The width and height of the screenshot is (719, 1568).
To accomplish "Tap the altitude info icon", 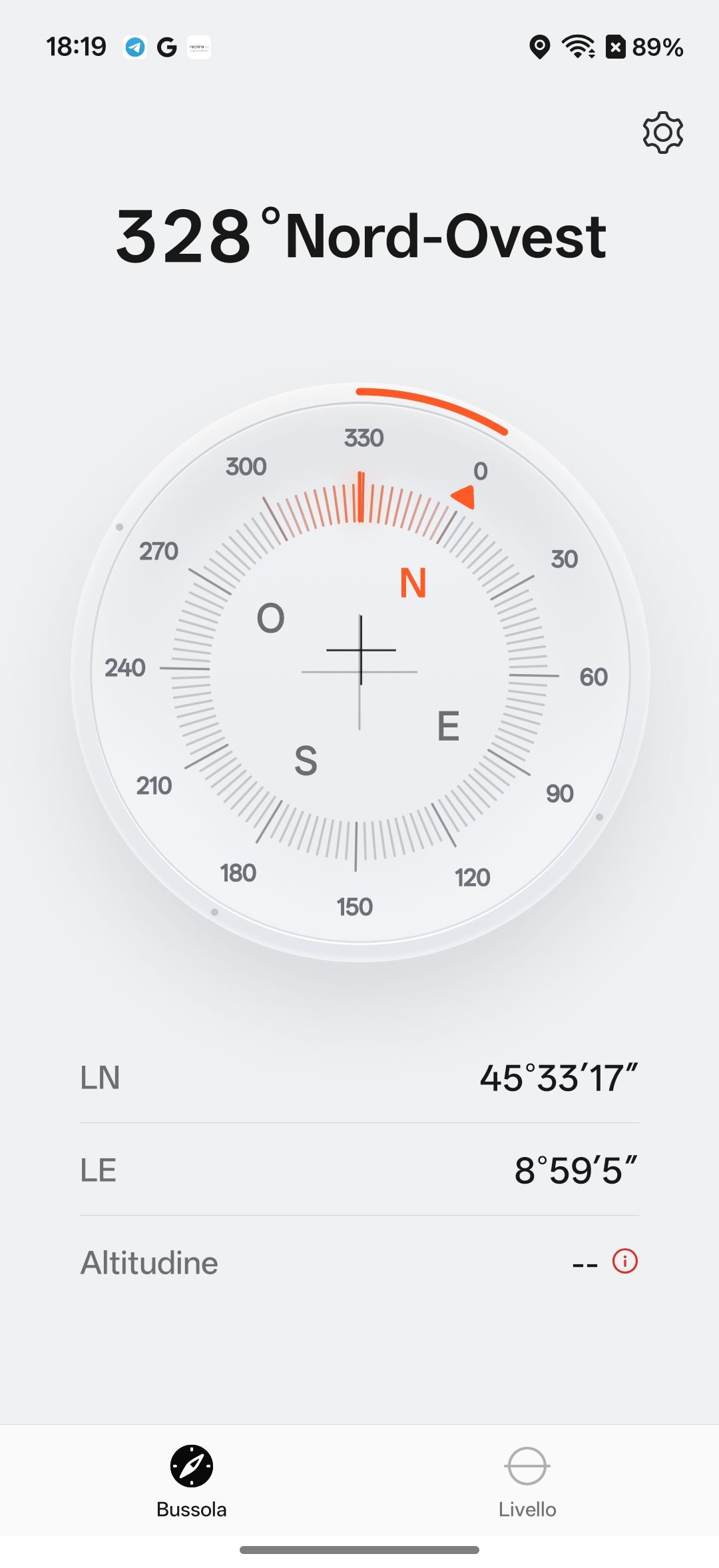I will coord(625,1261).
